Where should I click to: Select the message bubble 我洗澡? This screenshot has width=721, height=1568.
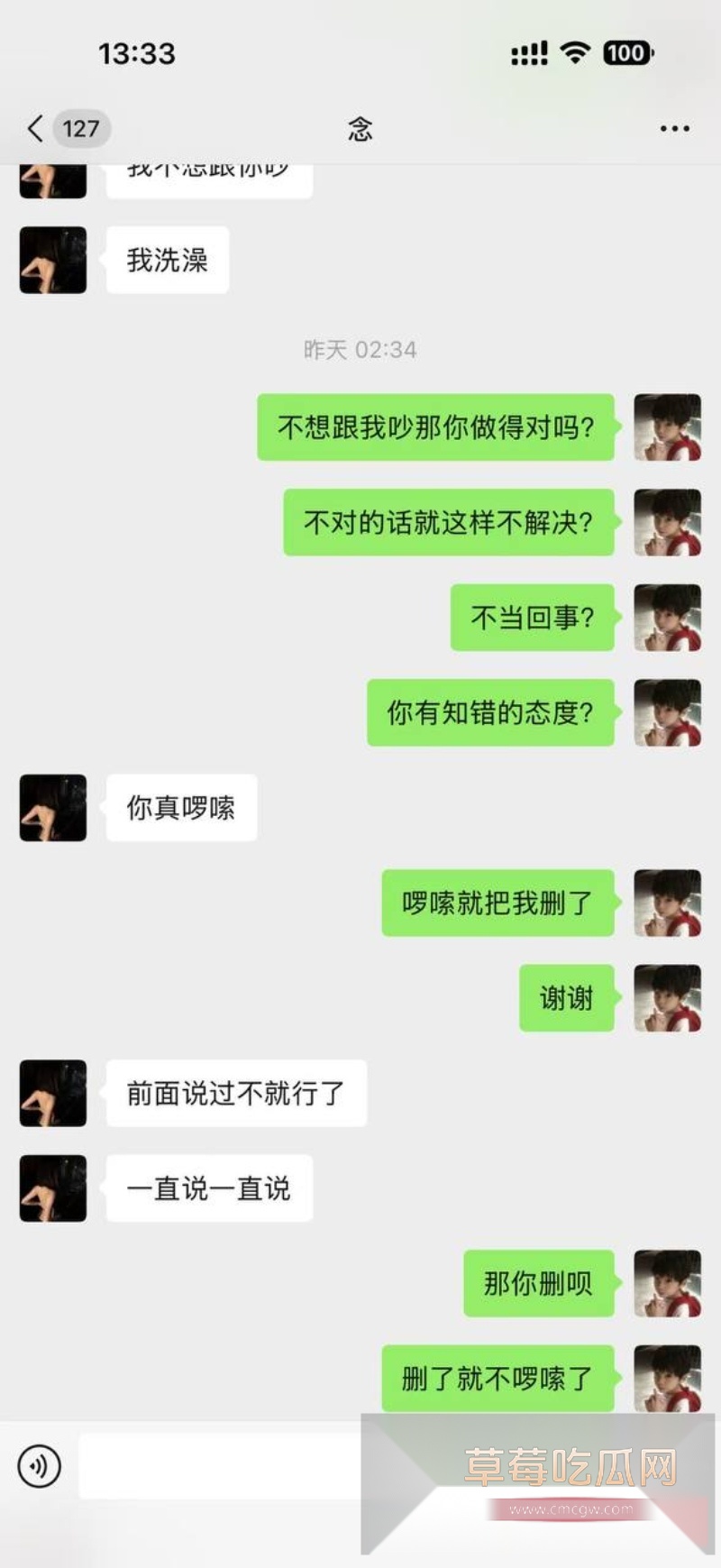pyautogui.click(x=168, y=260)
